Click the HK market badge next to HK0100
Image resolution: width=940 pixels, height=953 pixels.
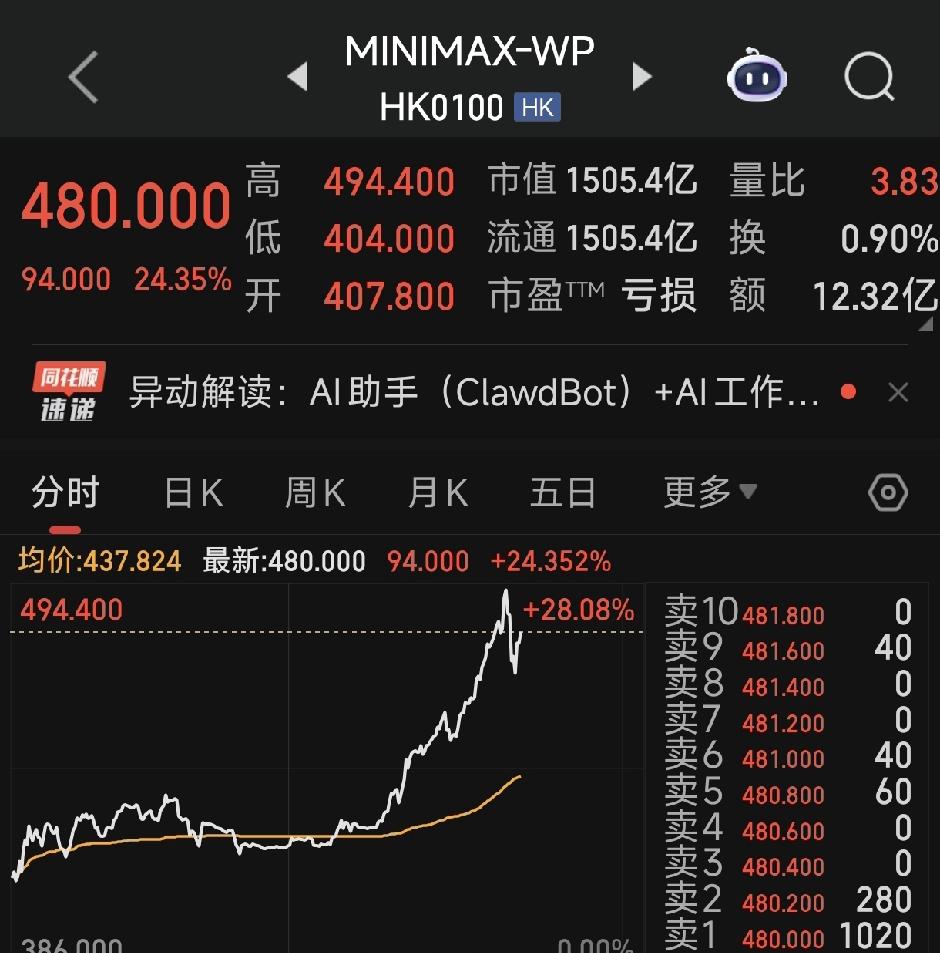coord(540,107)
